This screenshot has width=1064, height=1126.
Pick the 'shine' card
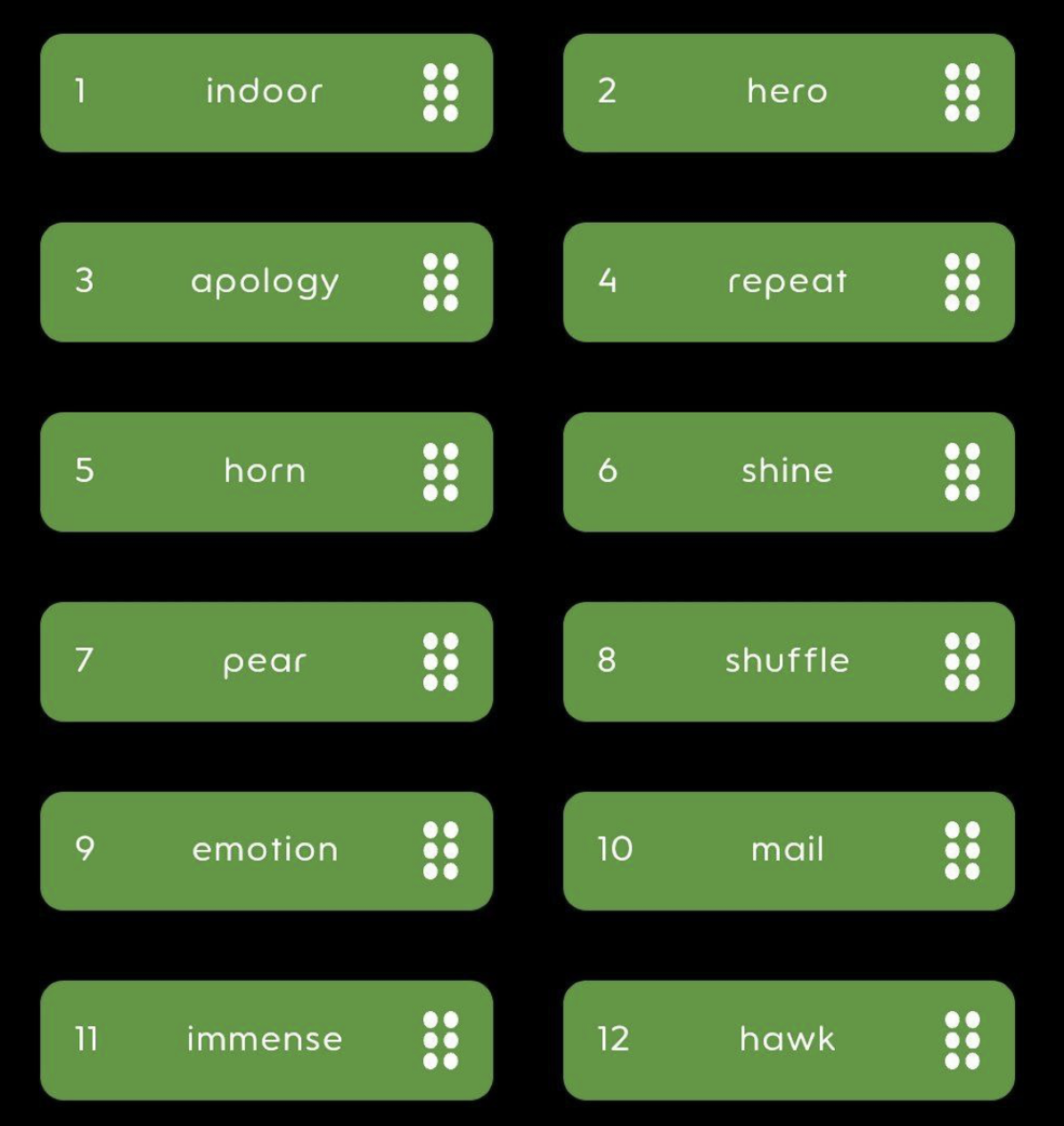click(788, 472)
